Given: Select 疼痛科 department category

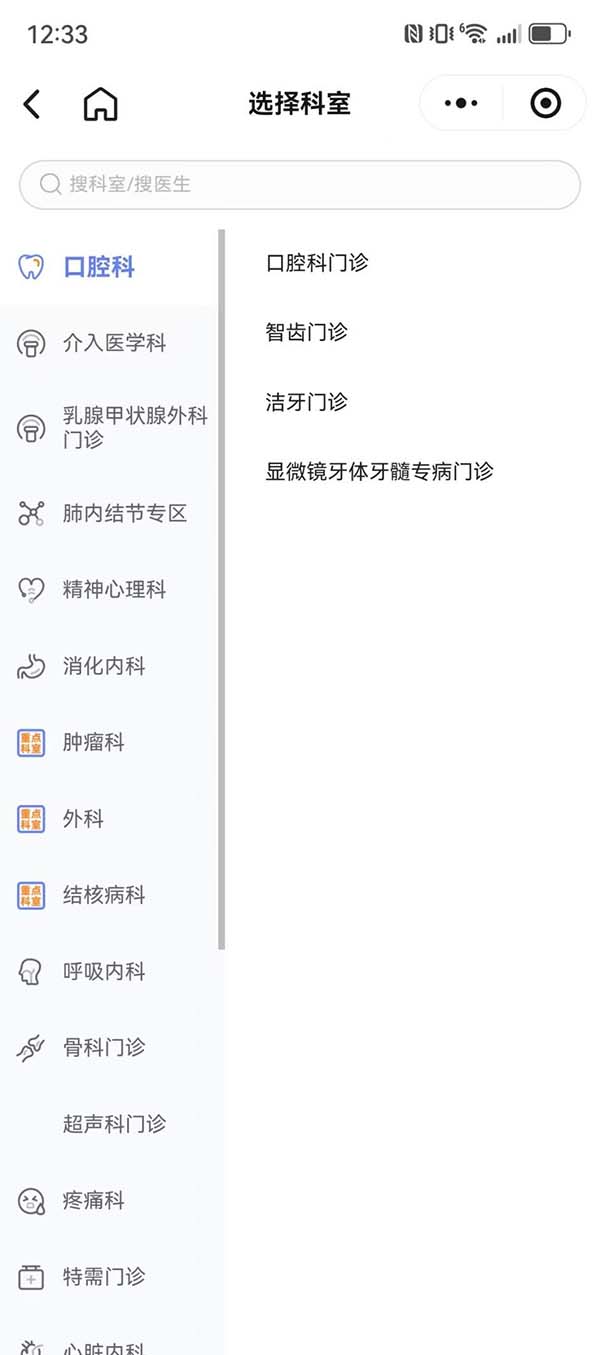Looking at the screenshot, I should pyautogui.click(x=94, y=1200).
